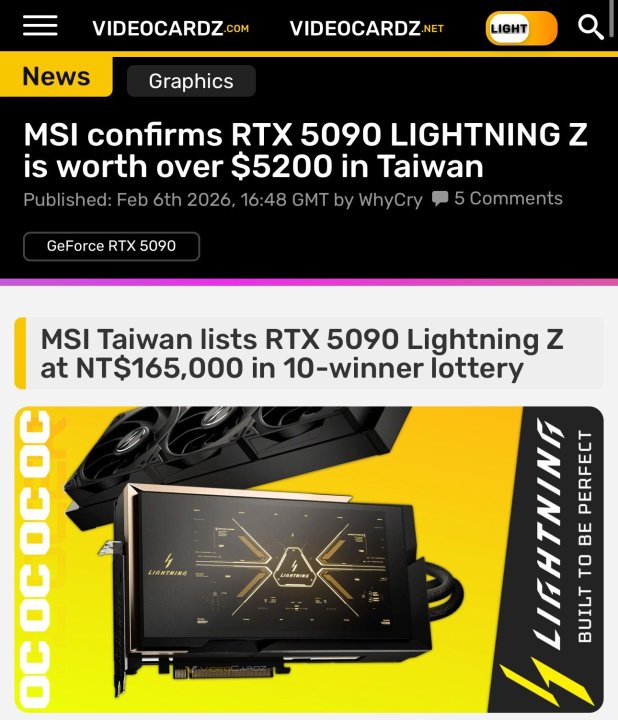
Task: Open the hamburger menu
Action: pyautogui.click(x=40, y=27)
